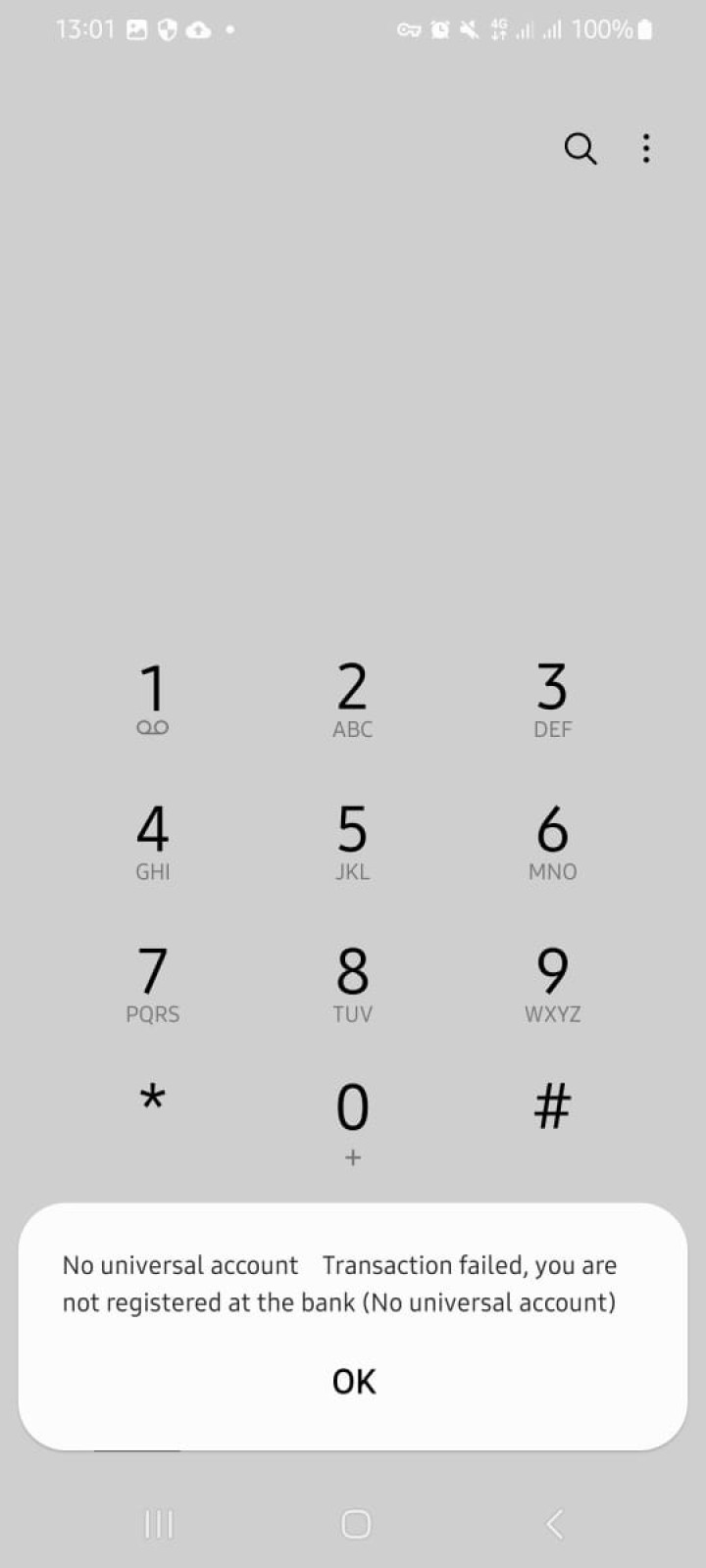Viewport: 706px width, 1568px height.
Task: Dismiss the dialog by tapping OK
Action: (x=353, y=1381)
